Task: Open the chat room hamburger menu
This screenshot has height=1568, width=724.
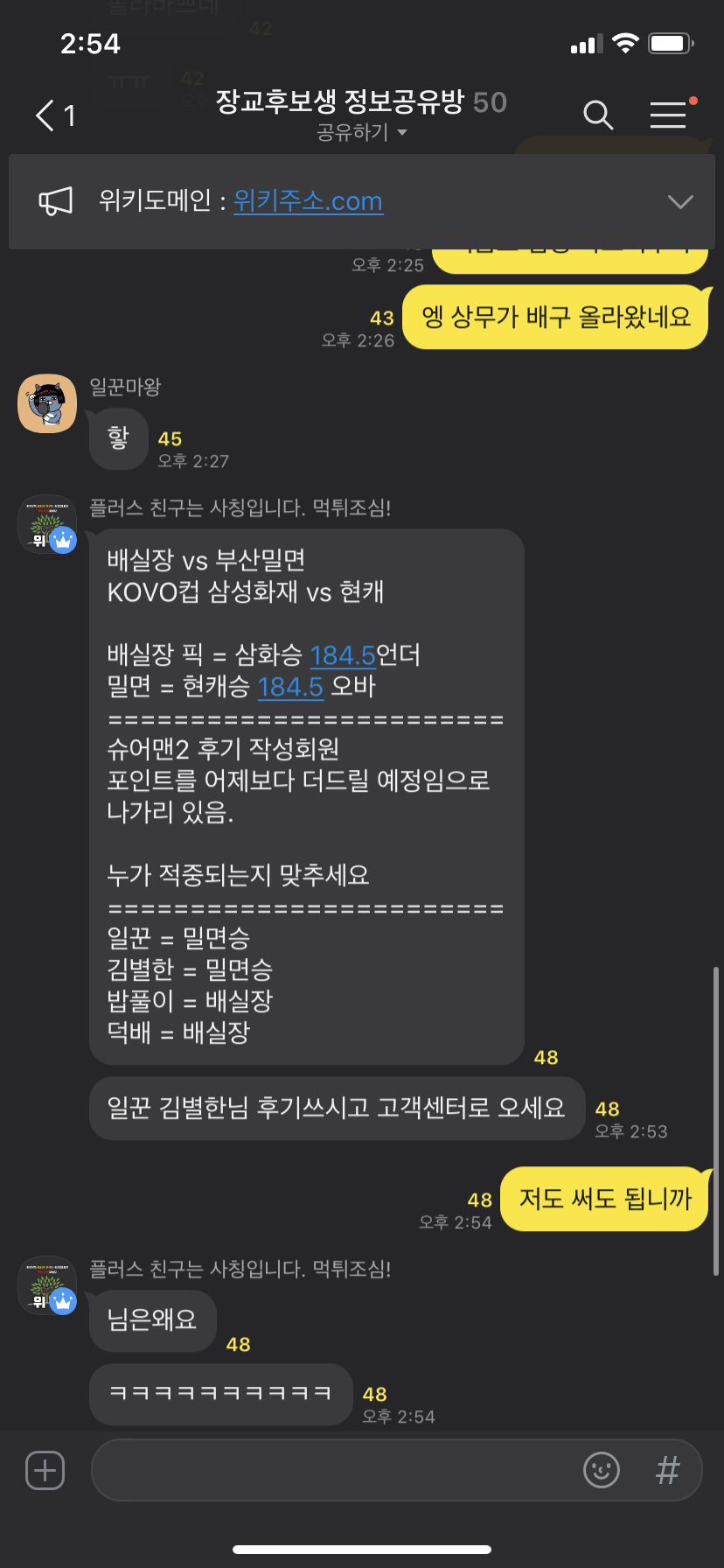Action: (668, 115)
